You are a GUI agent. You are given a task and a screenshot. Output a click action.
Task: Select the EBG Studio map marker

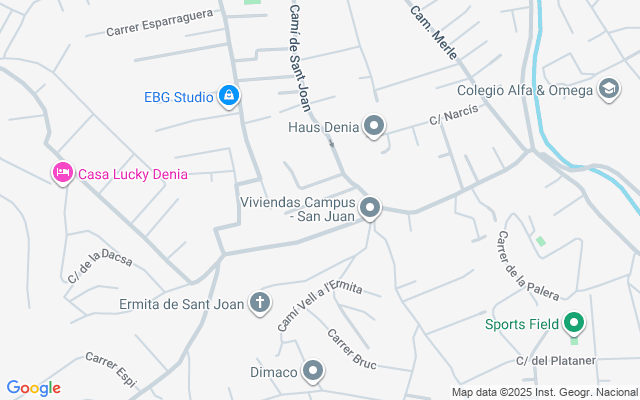pos(229,96)
